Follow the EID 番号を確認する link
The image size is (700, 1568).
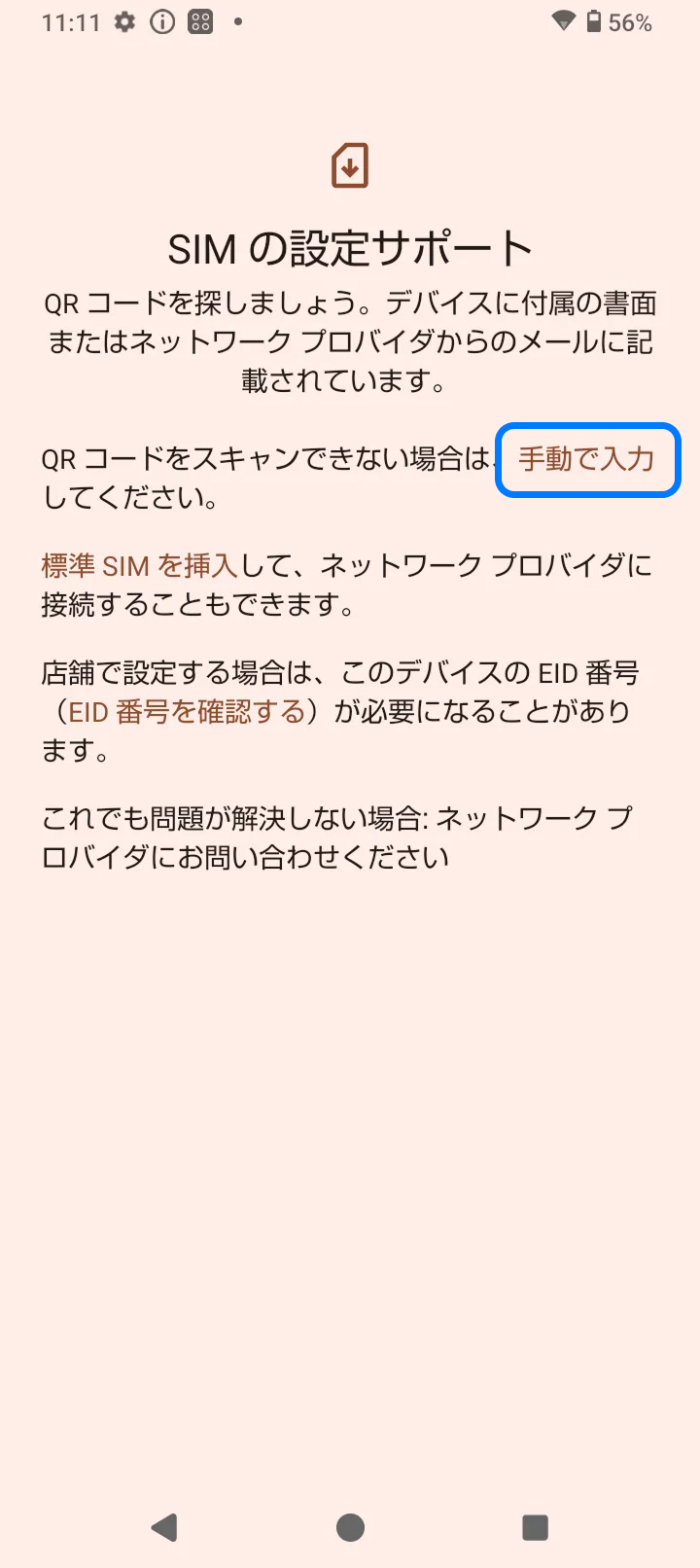(187, 712)
